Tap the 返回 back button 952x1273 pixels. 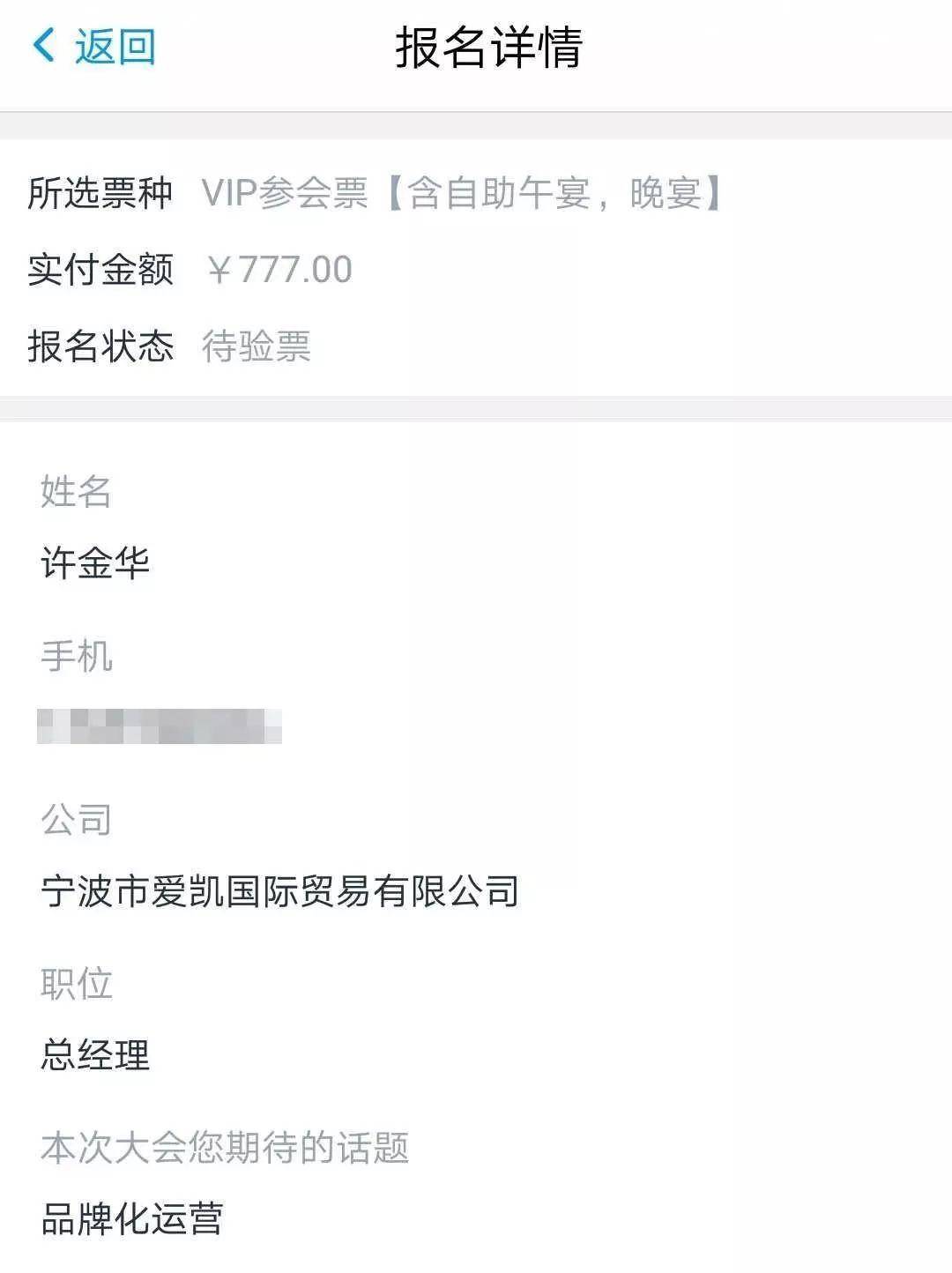click(95, 47)
